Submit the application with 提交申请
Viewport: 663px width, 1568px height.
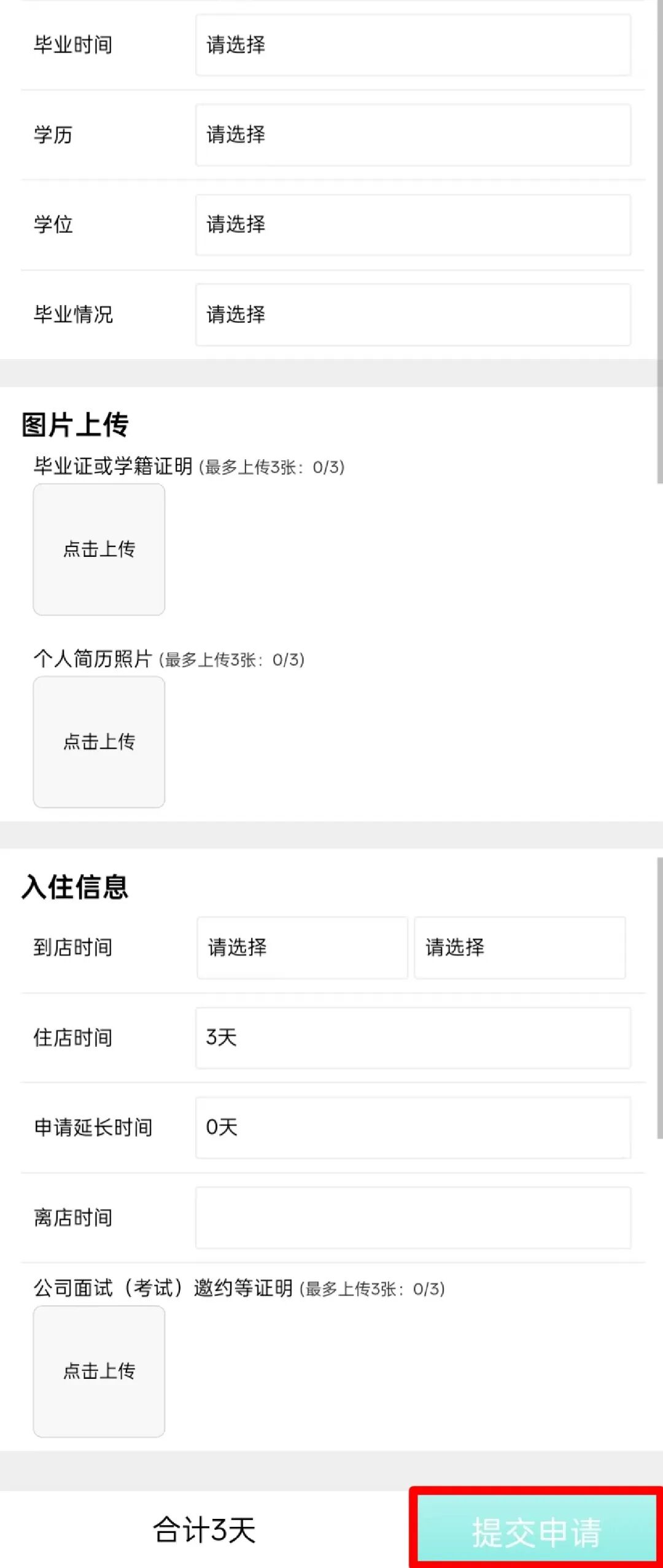point(536,1531)
